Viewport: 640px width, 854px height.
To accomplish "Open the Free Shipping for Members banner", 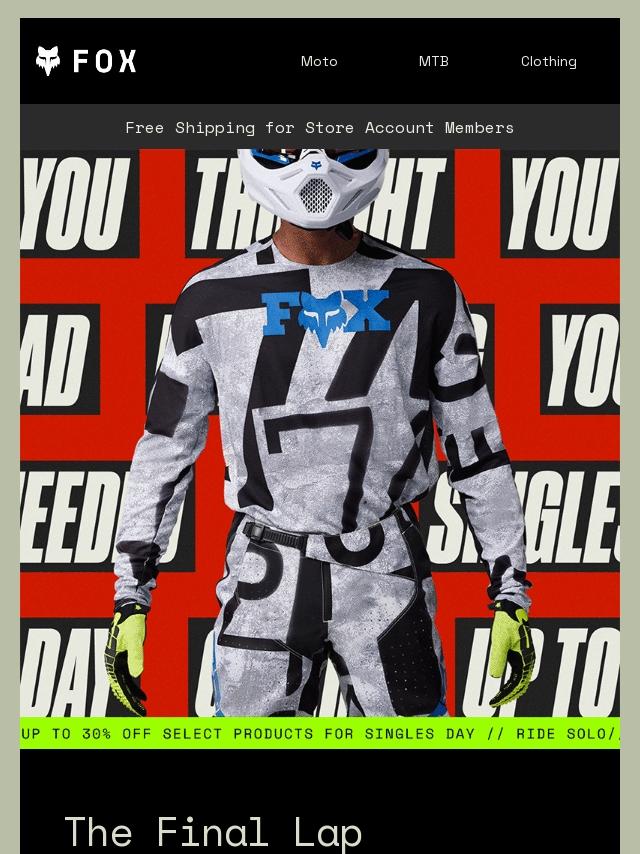I will click(320, 127).
